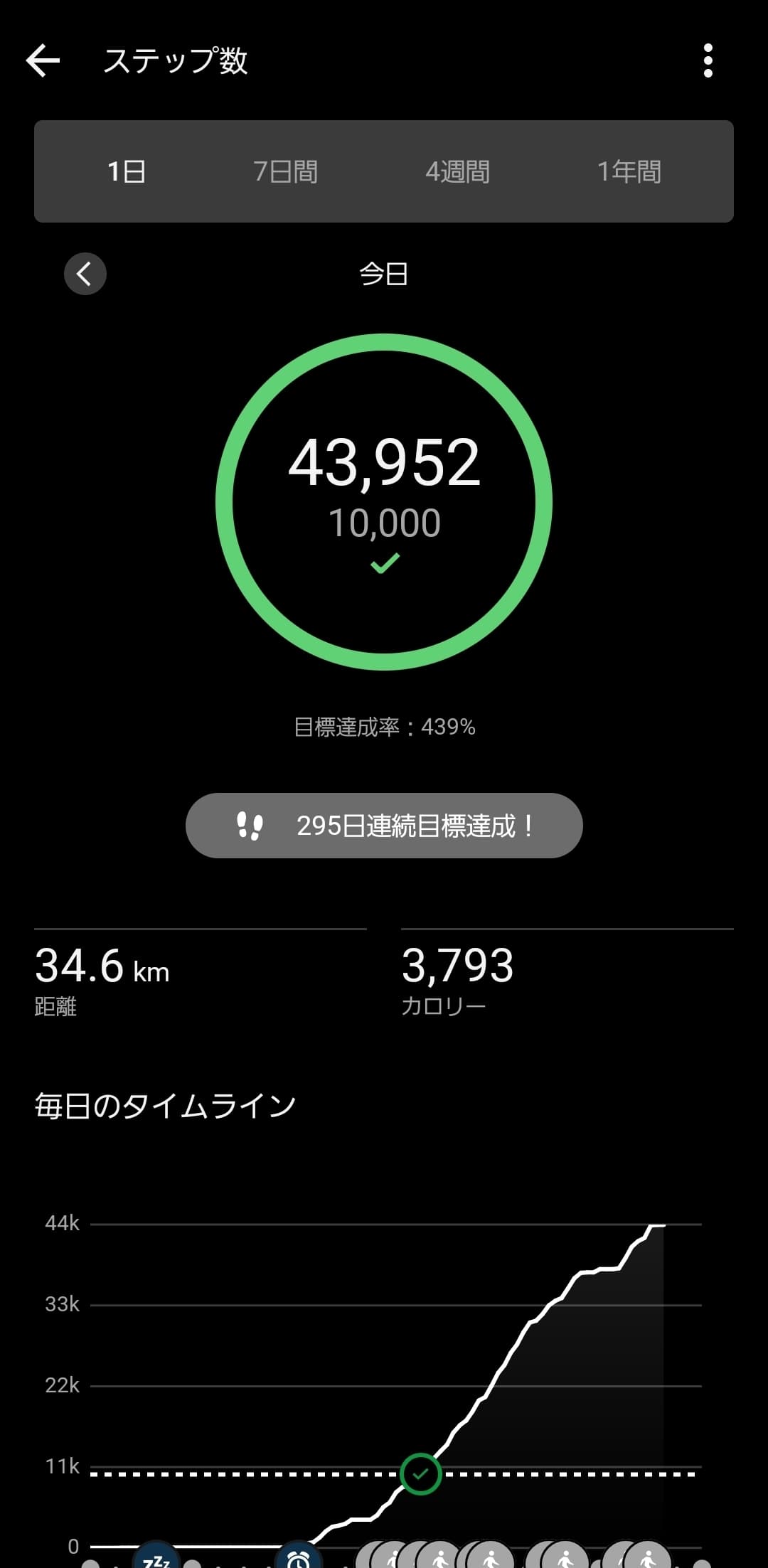Go back from the ステップ数 screen
The image size is (768, 1568).
(43, 60)
